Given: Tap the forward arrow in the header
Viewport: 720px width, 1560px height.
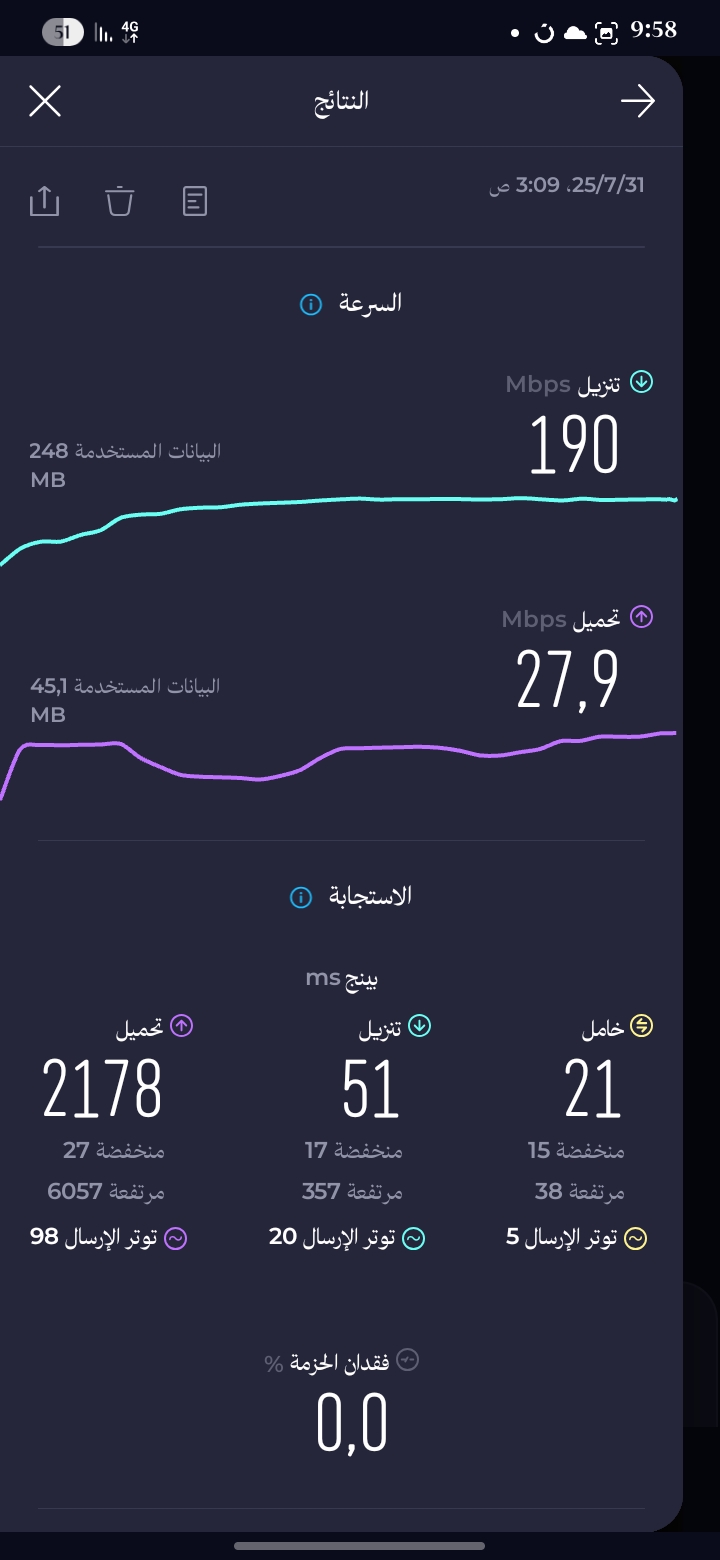Looking at the screenshot, I should 637,101.
